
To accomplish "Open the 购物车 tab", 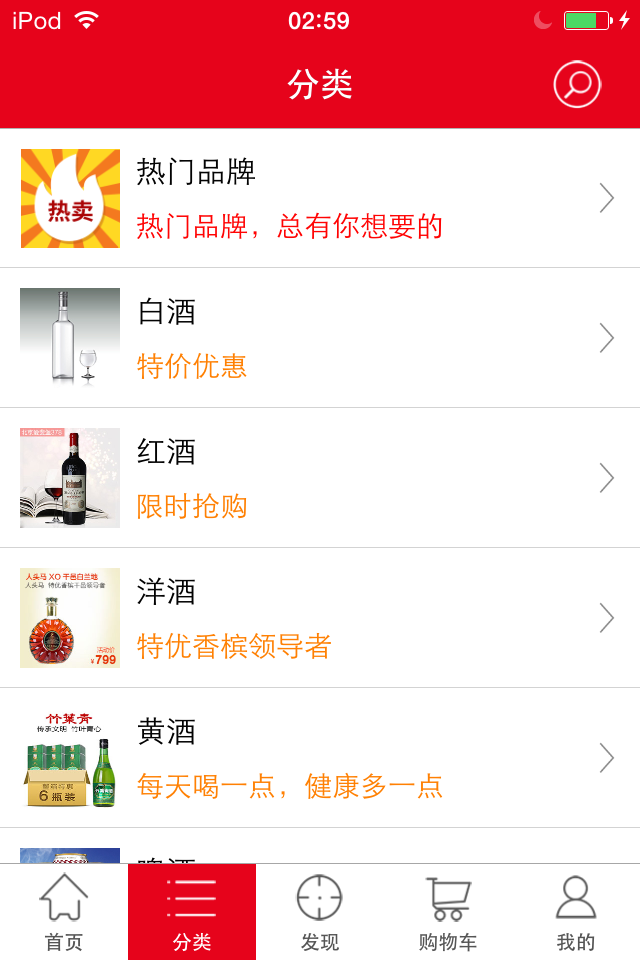I will [448, 912].
